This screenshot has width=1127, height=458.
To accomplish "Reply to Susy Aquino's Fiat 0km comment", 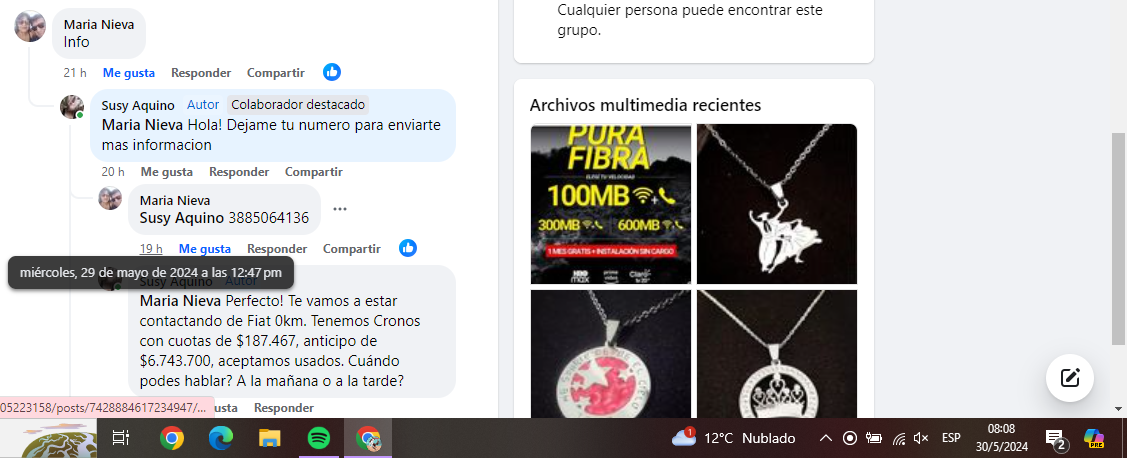I will pyautogui.click(x=283, y=408).
